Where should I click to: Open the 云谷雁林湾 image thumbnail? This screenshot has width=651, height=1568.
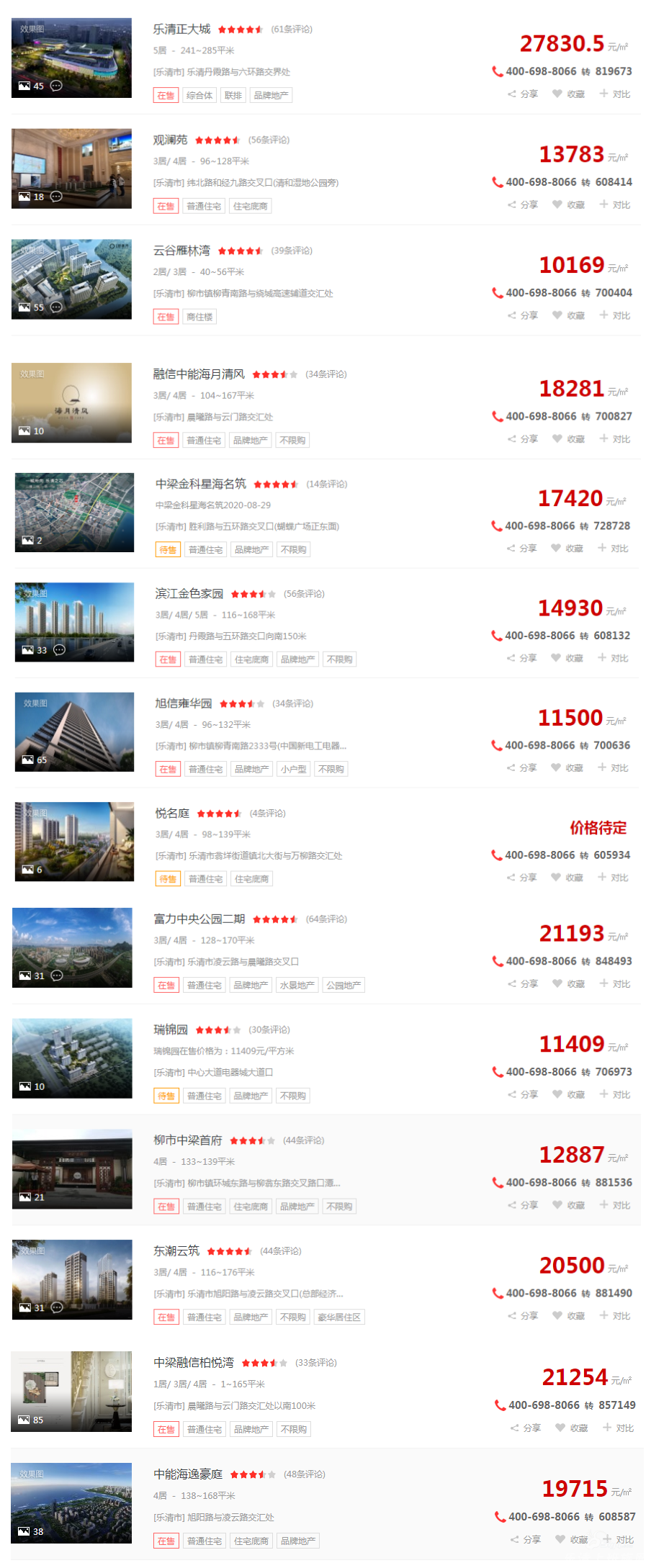[x=71, y=279]
